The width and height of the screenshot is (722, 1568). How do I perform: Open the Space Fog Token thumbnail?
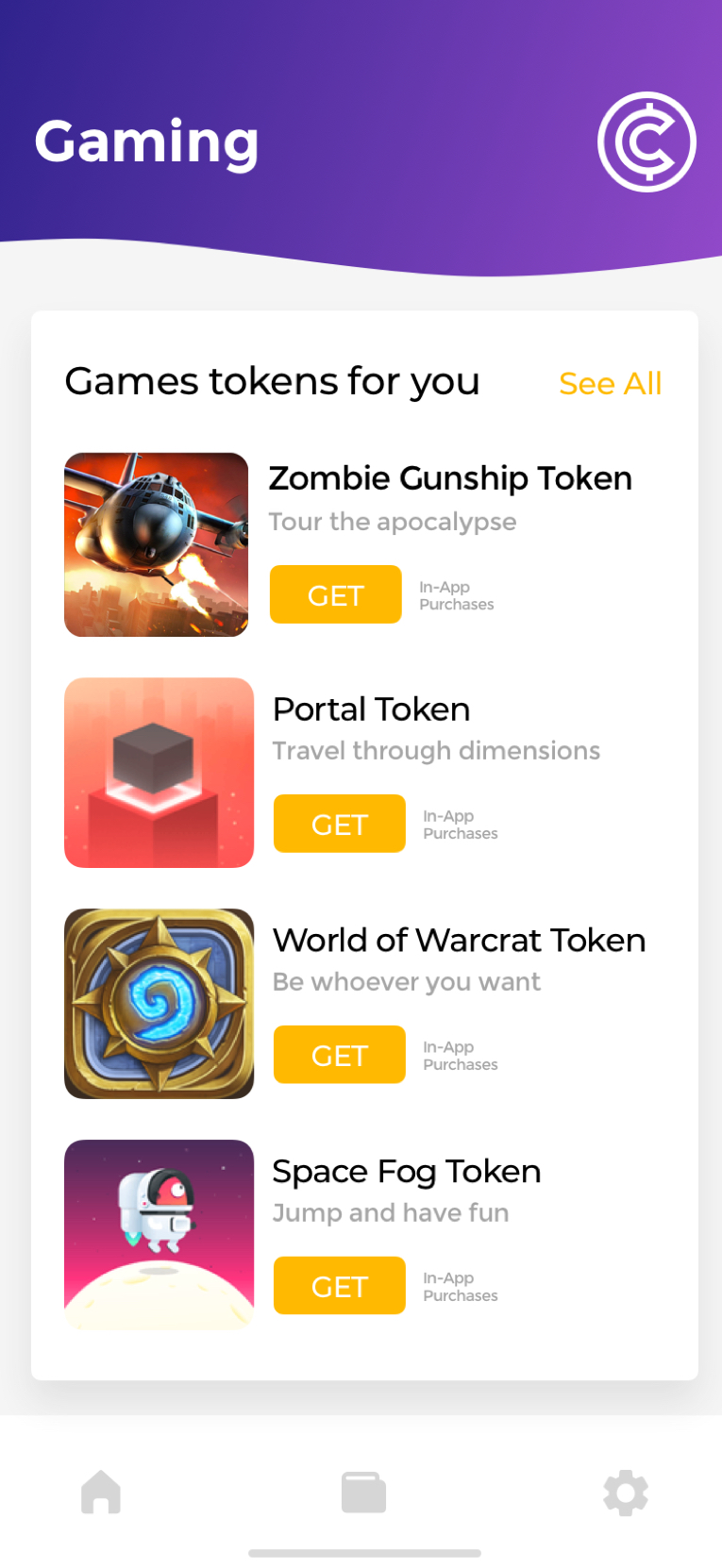click(x=159, y=1234)
